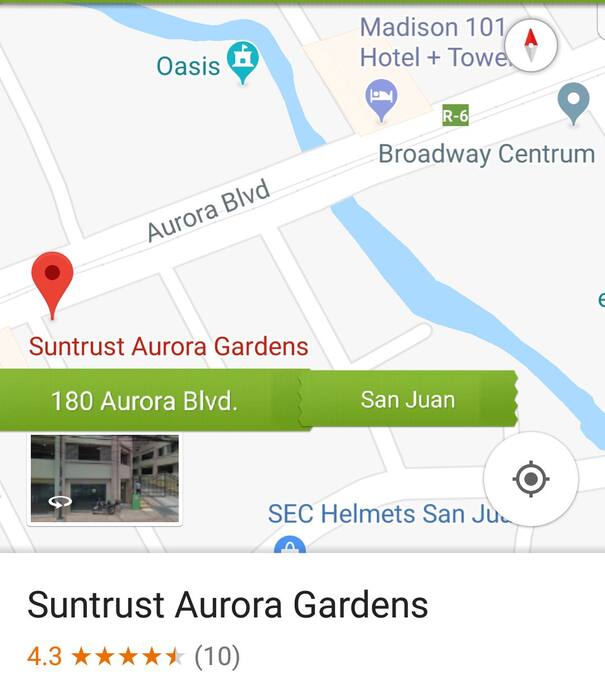
Task: Select the Broadway Centrum location pin
Action: [573, 102]
